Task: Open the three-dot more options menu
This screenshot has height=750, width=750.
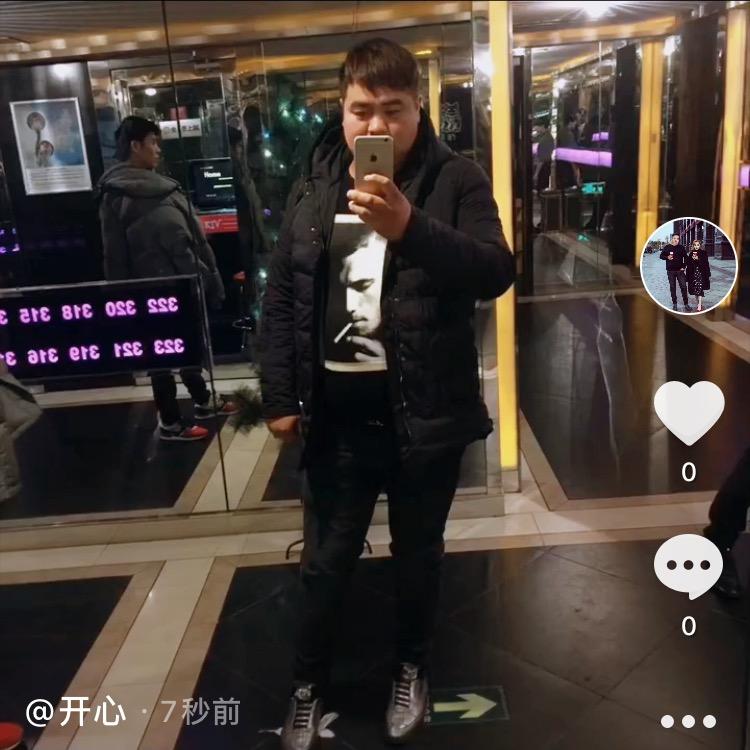Action: (688, 721)
